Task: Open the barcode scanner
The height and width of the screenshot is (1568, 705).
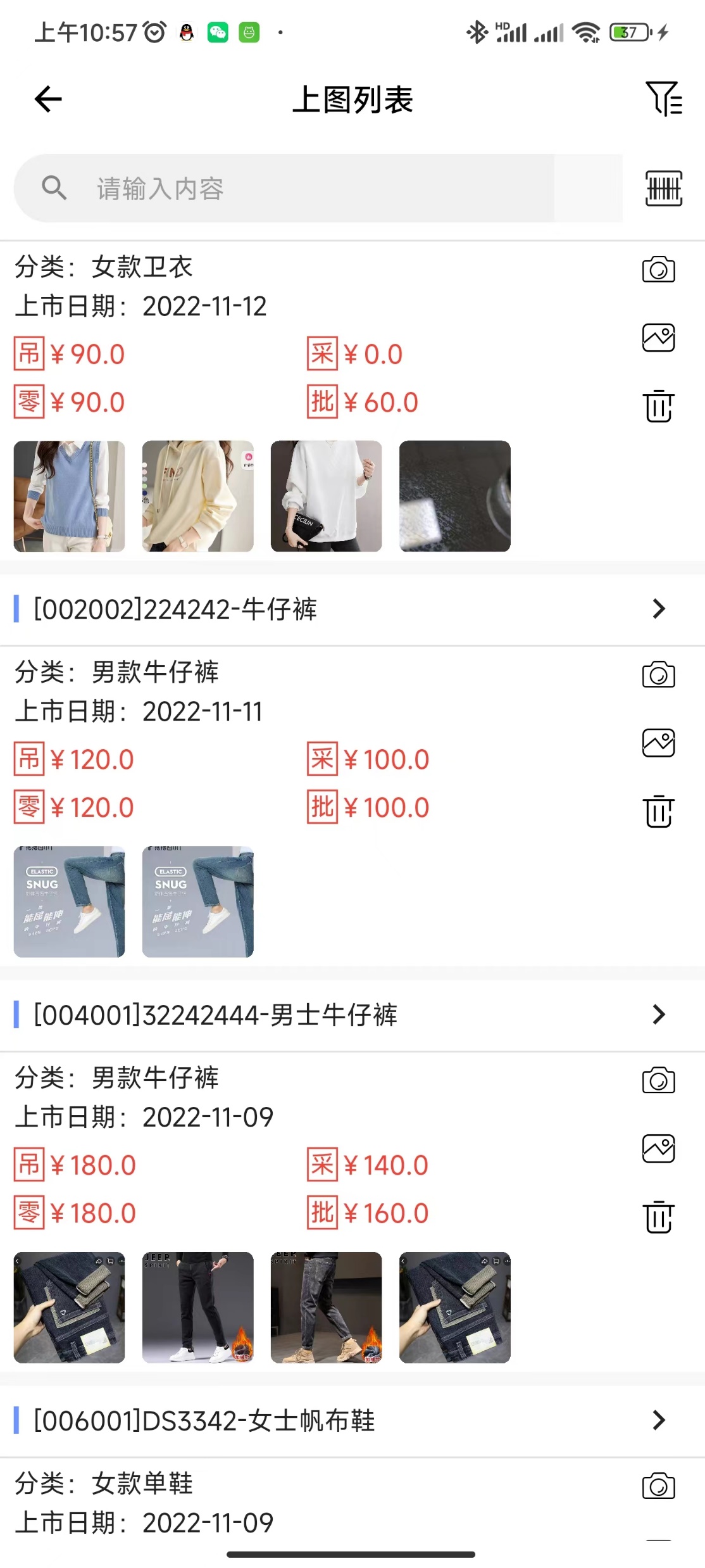Action: pyautogui.click(x=663, y=189)
